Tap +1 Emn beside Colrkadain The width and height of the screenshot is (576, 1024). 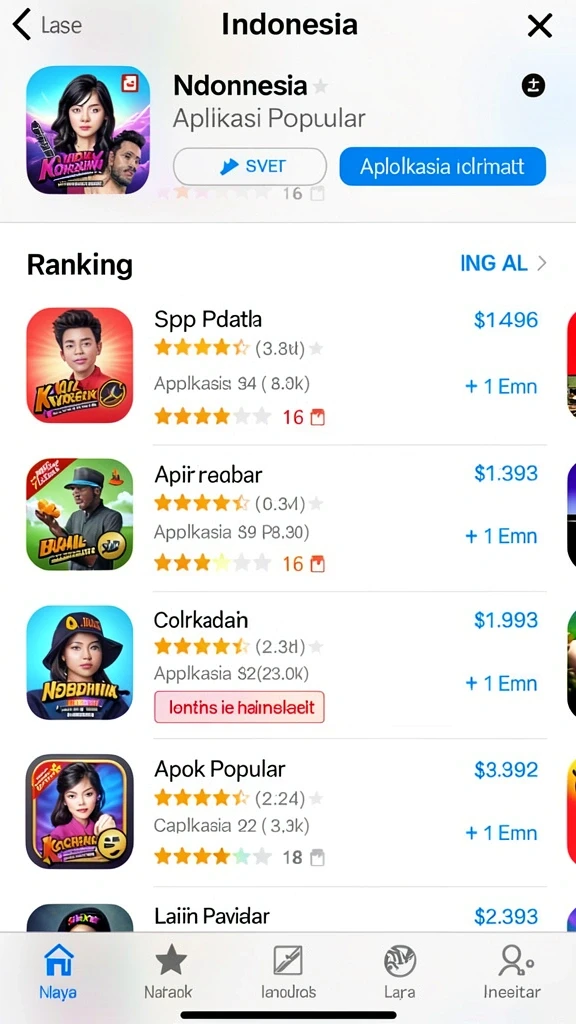click(x=501, y=684)
